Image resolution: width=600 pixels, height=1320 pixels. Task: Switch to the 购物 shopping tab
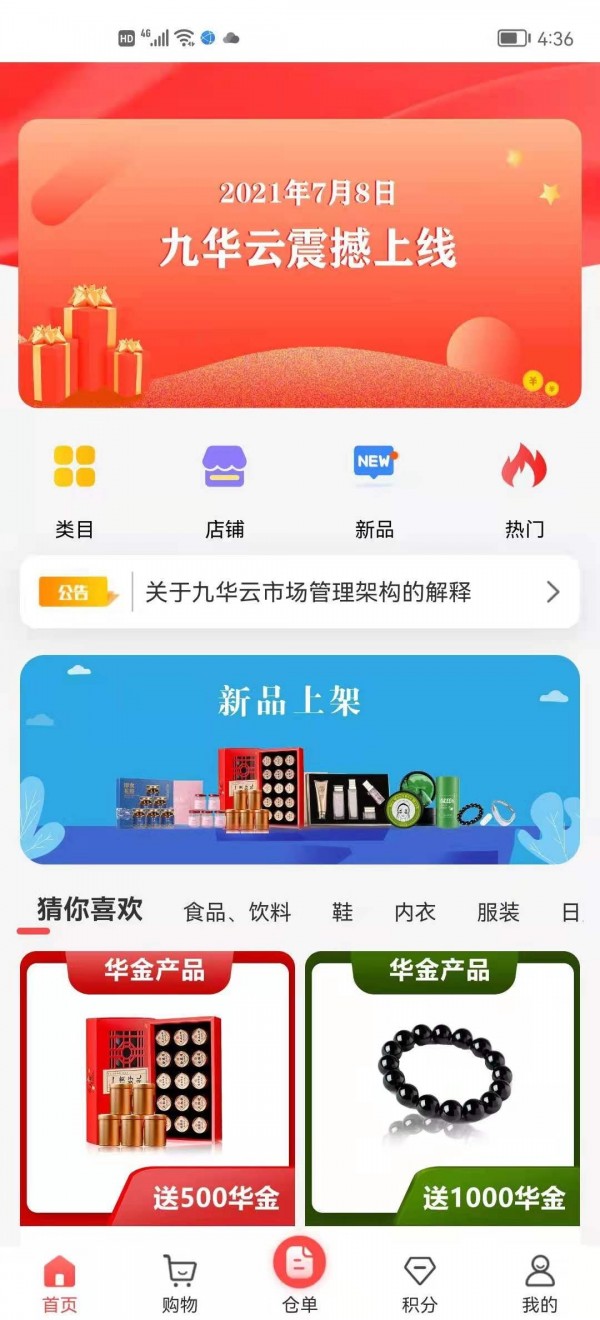click(180, 1284)
